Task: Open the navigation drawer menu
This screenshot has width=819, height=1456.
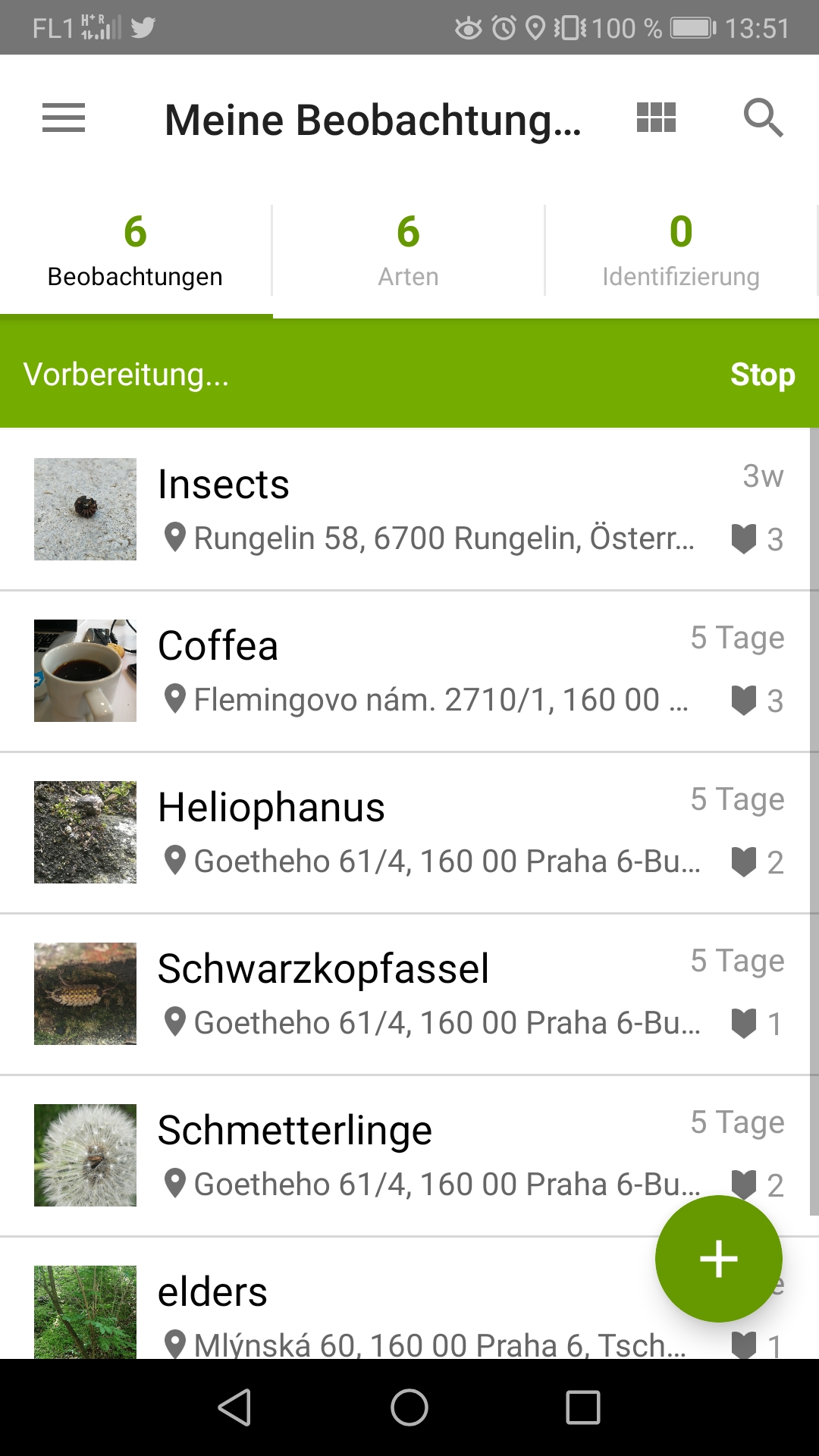Action: pyautogui.click(x=63, y=118)
